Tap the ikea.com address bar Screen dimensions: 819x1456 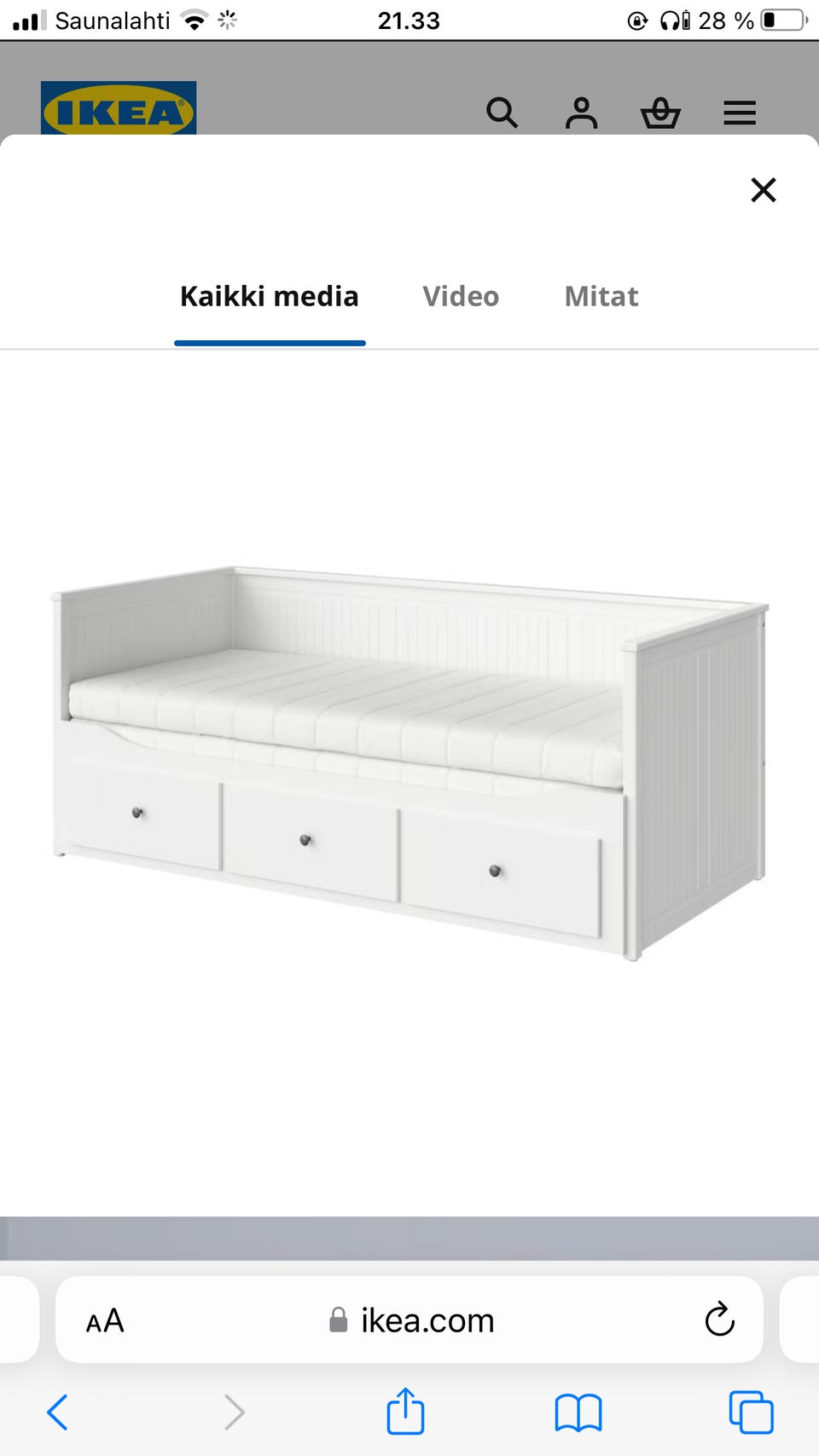(x=409, y=1320)
